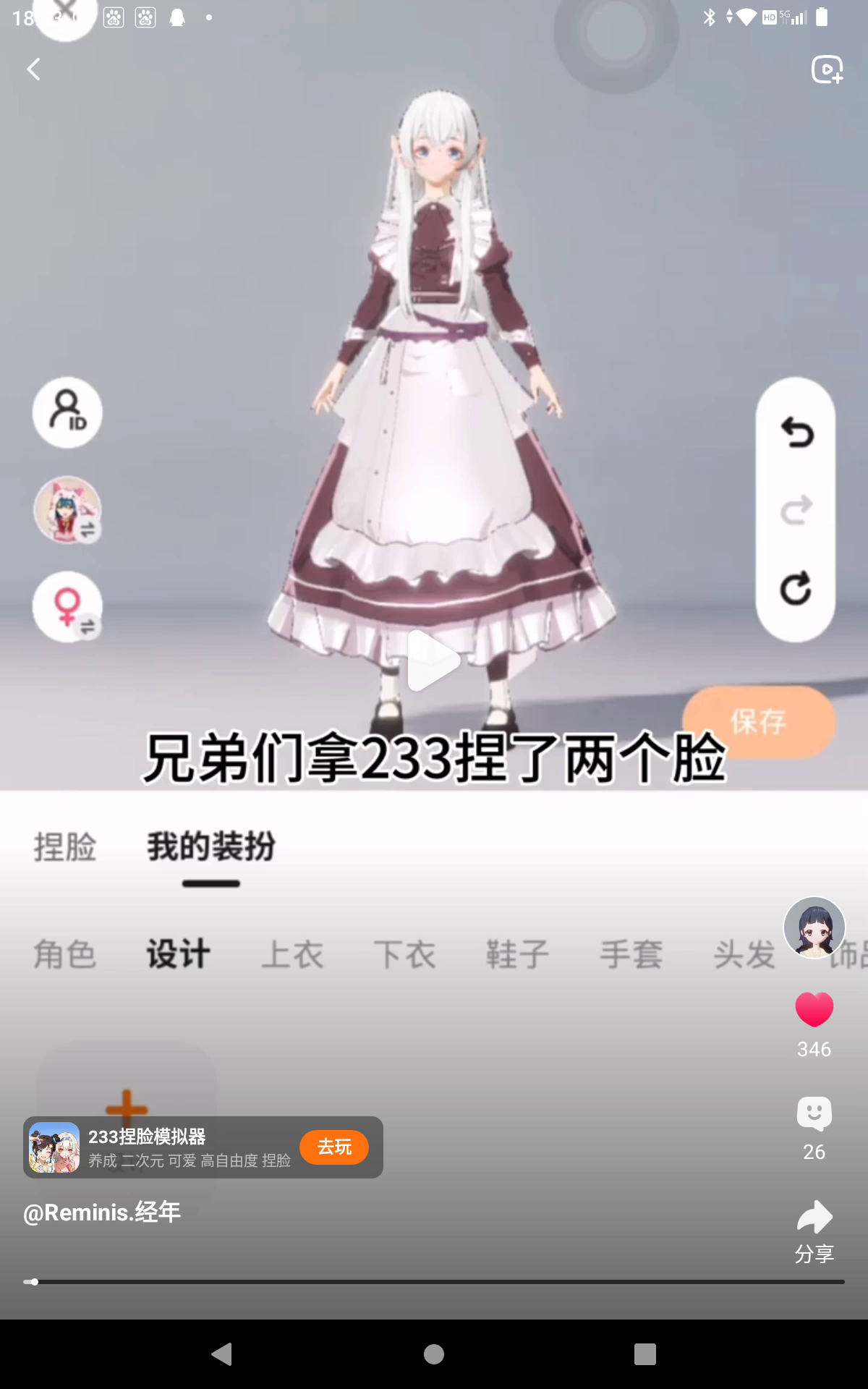Screen dimensions: 868x1389
Task: Open @Reminis.经年's profile
Action: (102, 1212)
